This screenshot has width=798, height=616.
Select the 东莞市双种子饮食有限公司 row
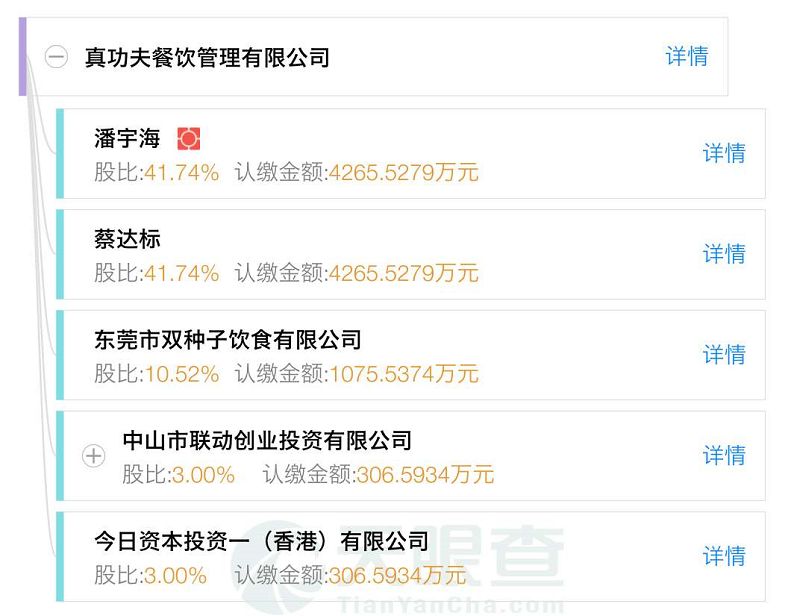(380, 356)
